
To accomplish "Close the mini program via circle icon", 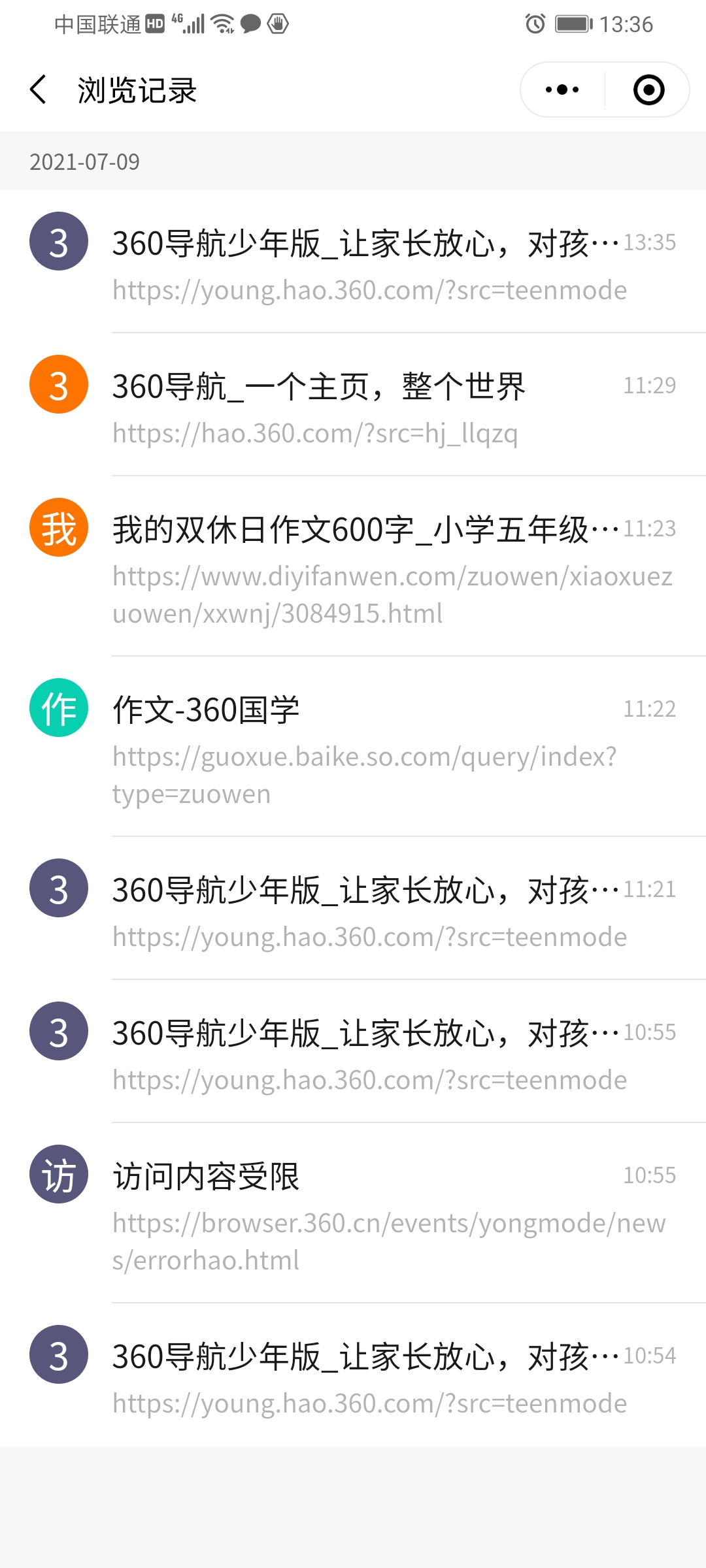I will [x=648, y=90].
